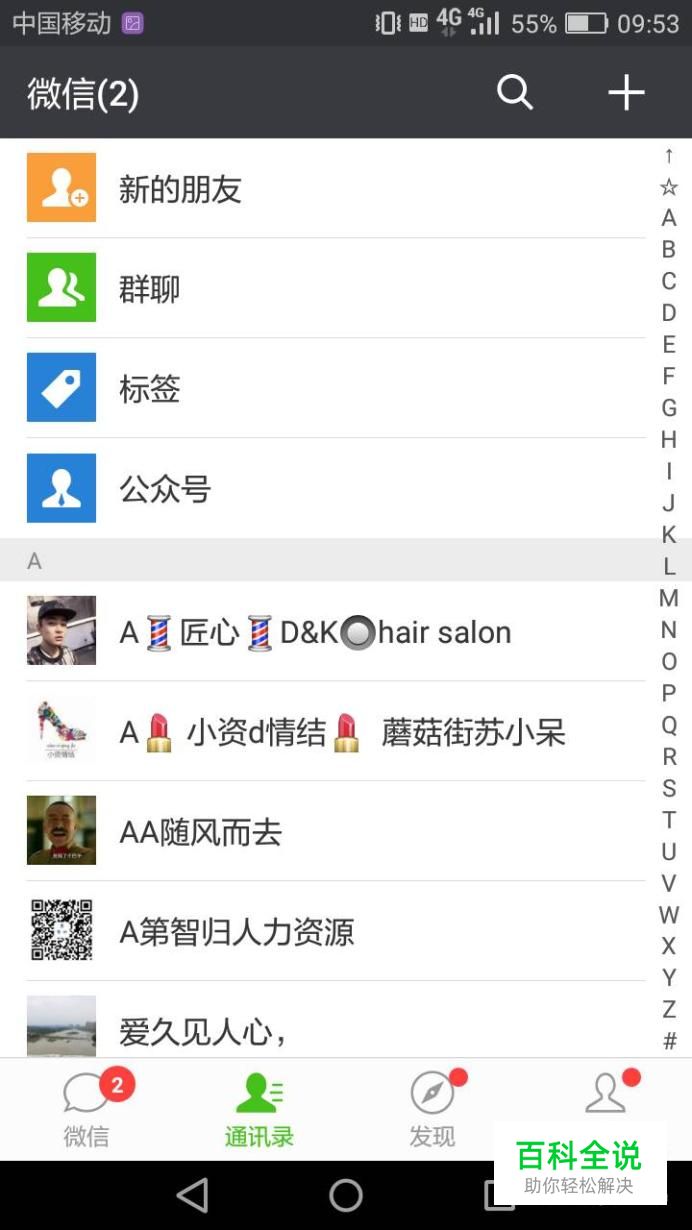Tap the system home button
The height and width of the screenshot is (1230, 692).
346,1195
